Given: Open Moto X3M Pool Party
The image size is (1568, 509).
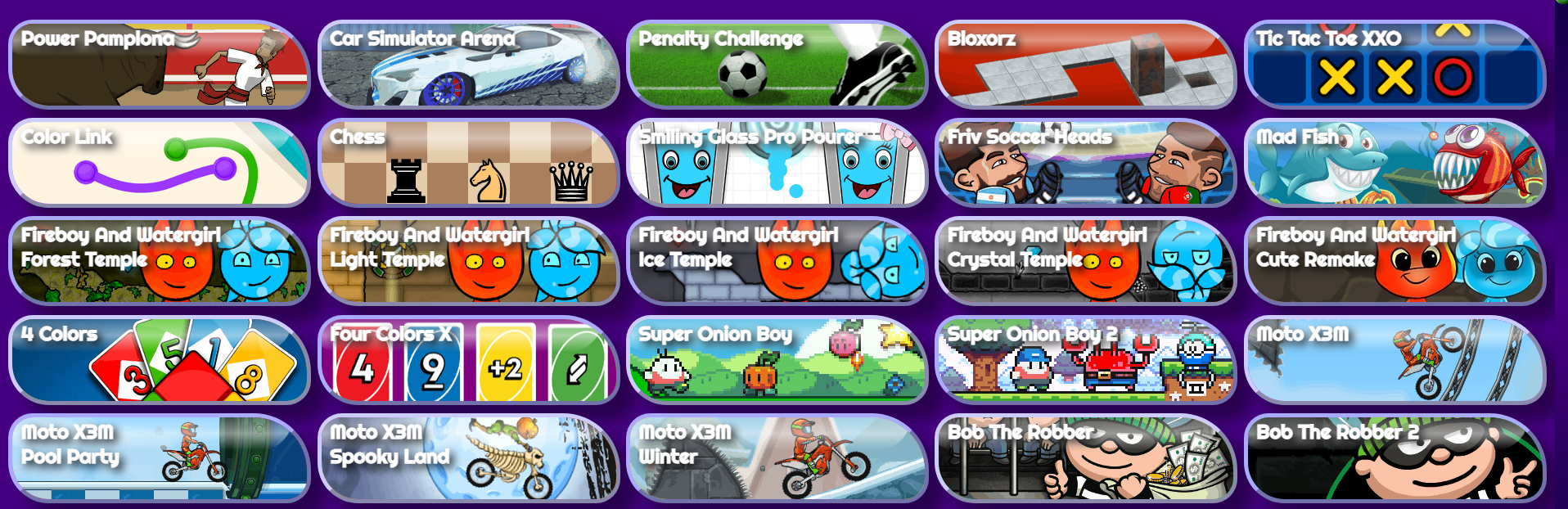Looking at the screenshot, I should click(x=160, y=458).
